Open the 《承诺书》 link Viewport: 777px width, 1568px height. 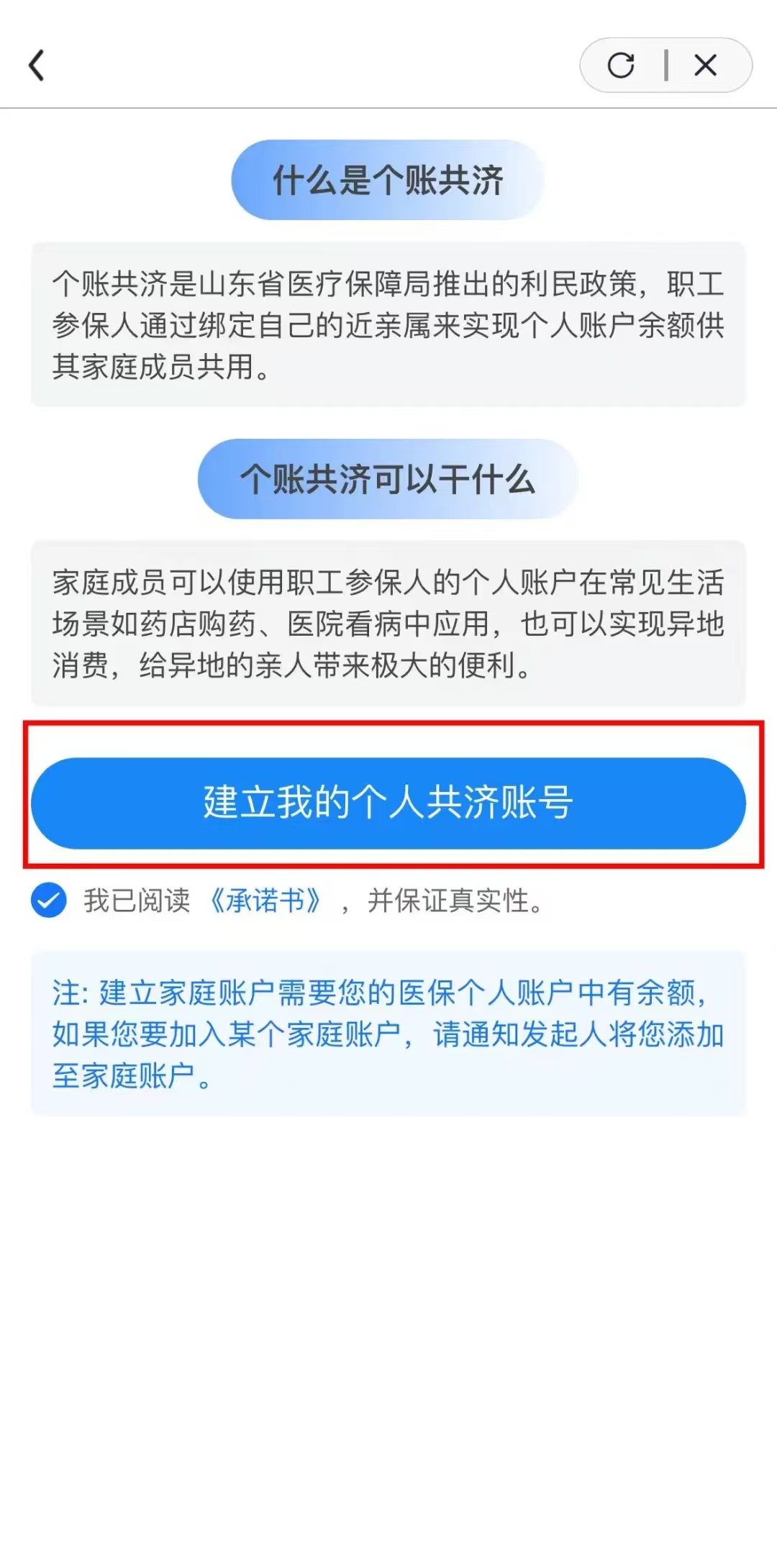[x=265, y=901]
